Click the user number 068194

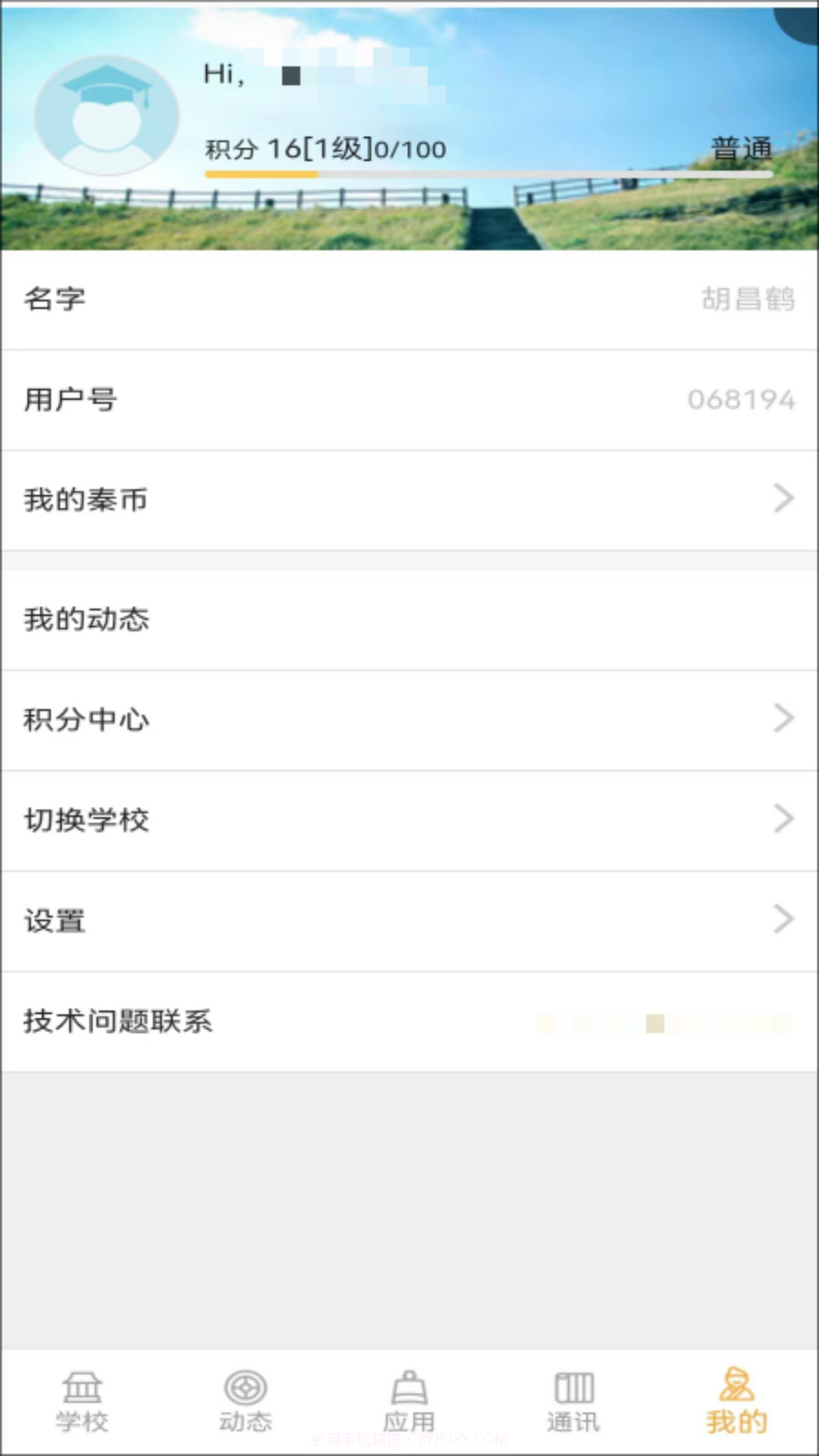(739, 400)
